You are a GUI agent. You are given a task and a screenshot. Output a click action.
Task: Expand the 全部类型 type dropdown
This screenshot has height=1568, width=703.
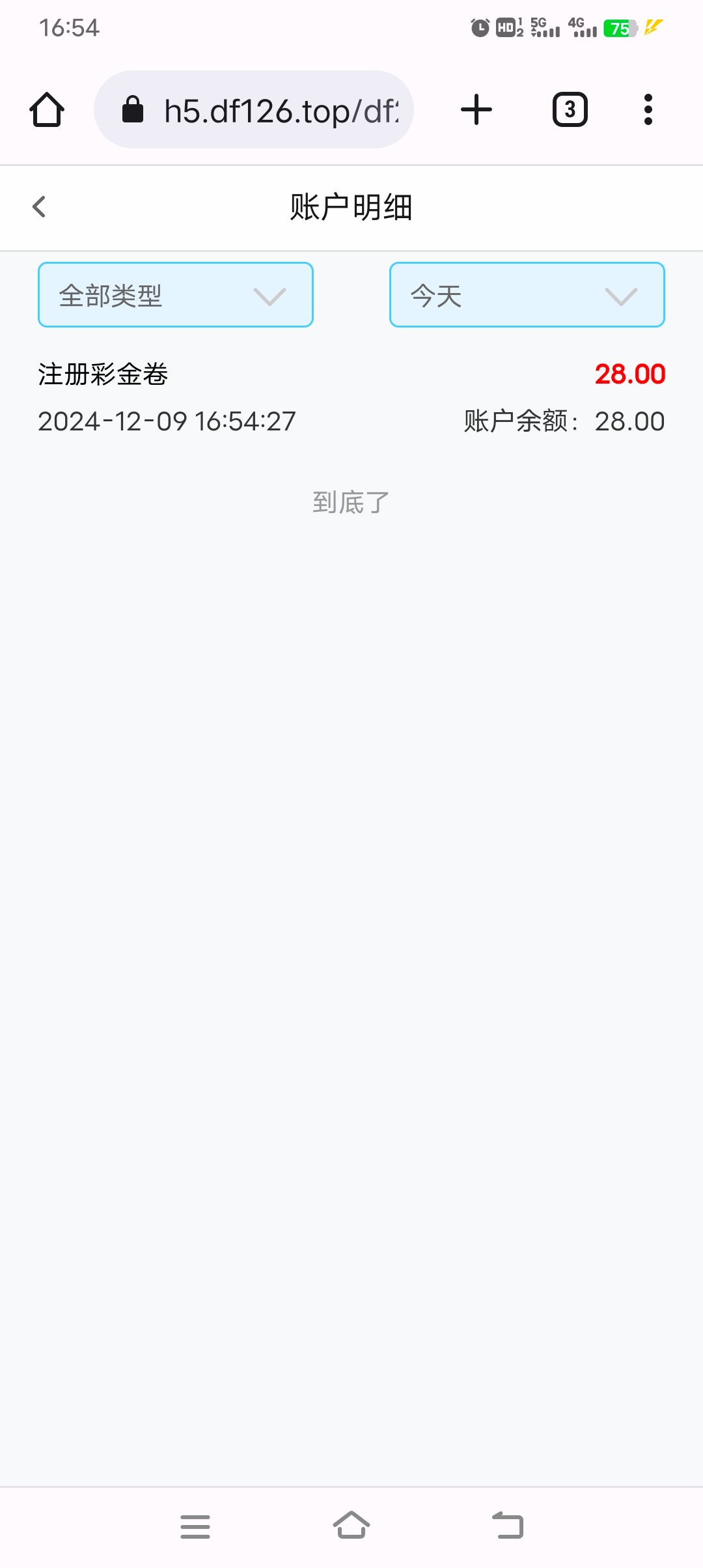pyautogui.click(x=176, y=295)
